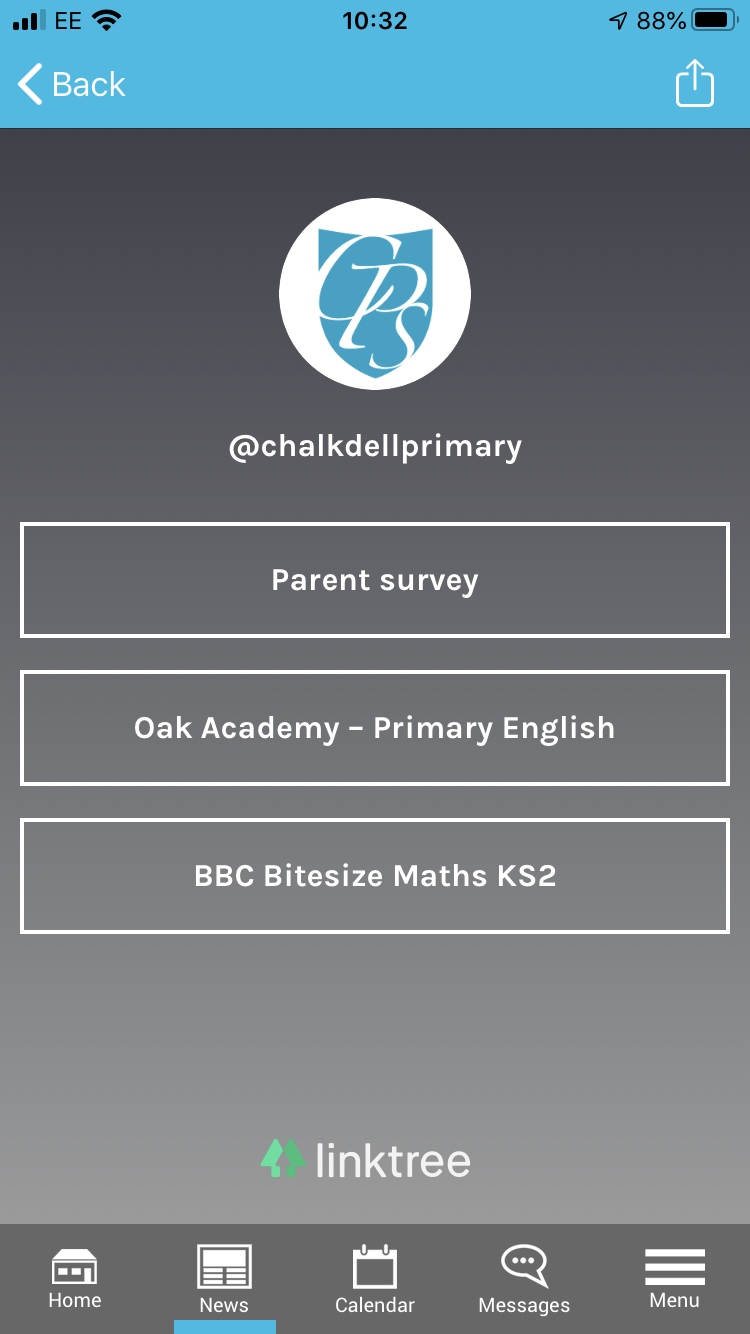Select the News tab
This screenshot has height=1334, width=750.
(224, 1279)
